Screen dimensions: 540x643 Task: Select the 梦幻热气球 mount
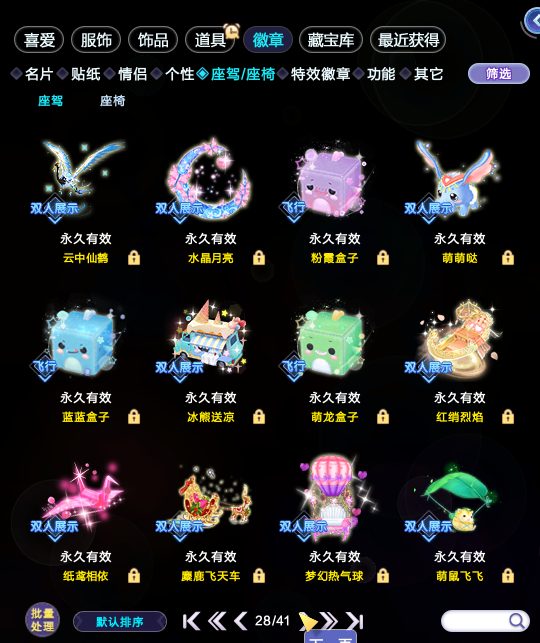334,498
